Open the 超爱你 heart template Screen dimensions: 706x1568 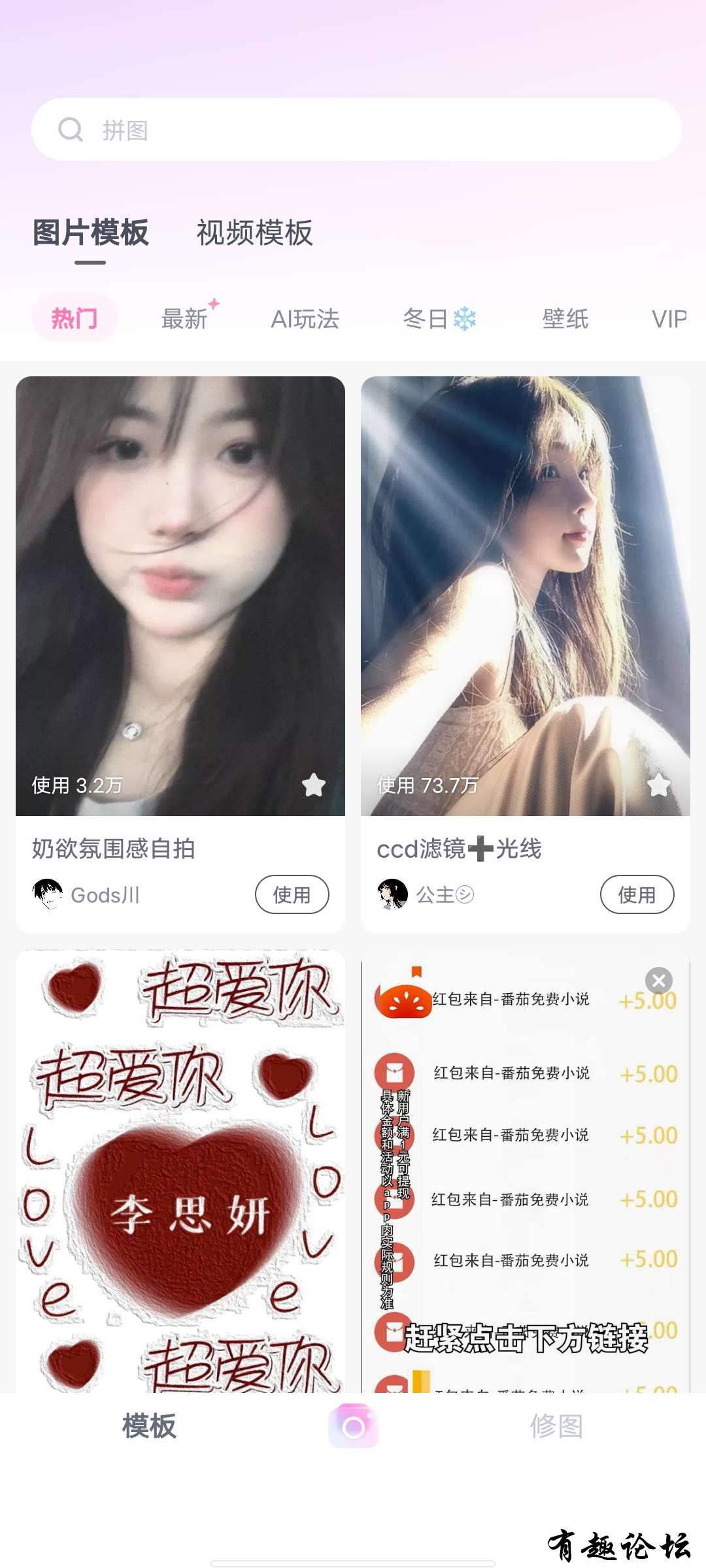pos(180,1169)
